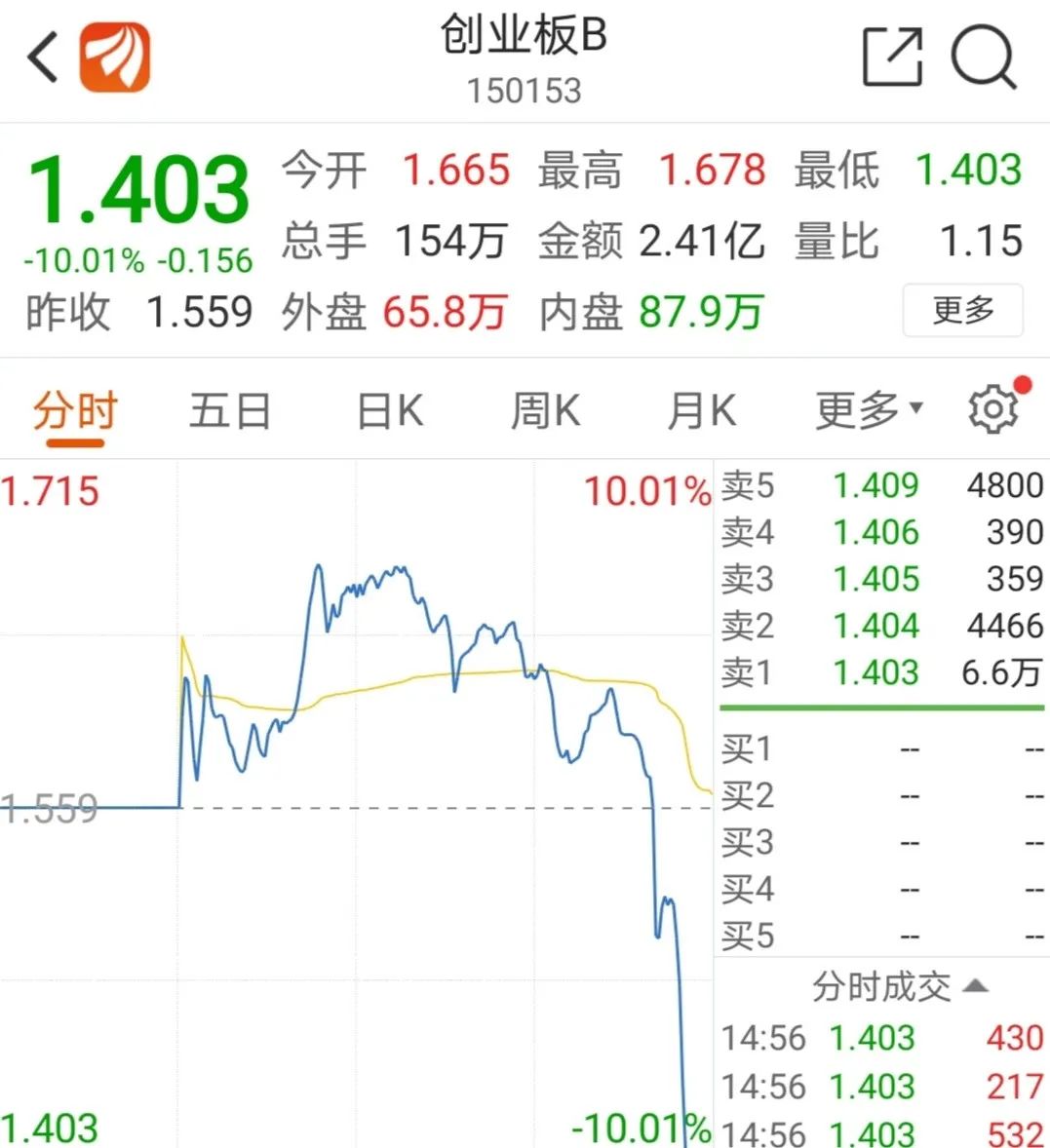The image size is (1050, 1148).
Task: Go back using the arrow icon
Action: [x=43, y=57]
